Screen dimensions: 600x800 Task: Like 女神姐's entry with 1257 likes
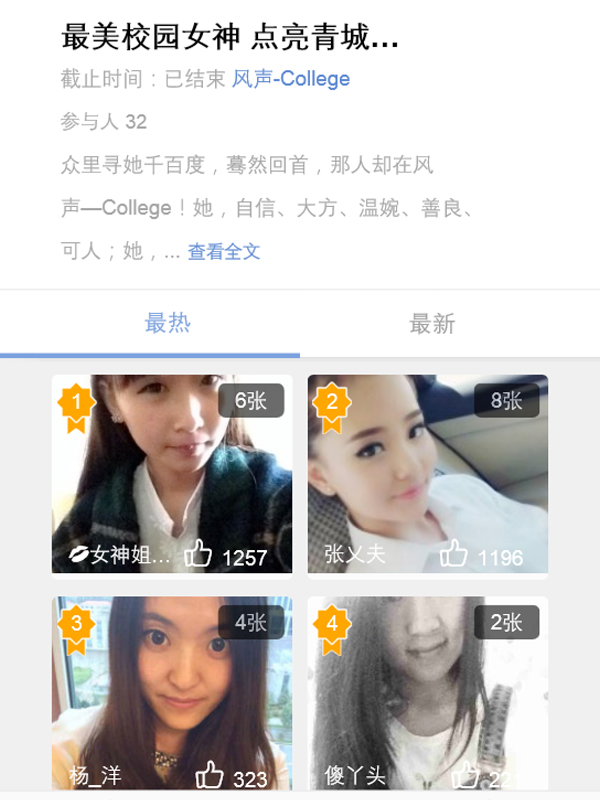pyautogui.click(x=198, y=554)
